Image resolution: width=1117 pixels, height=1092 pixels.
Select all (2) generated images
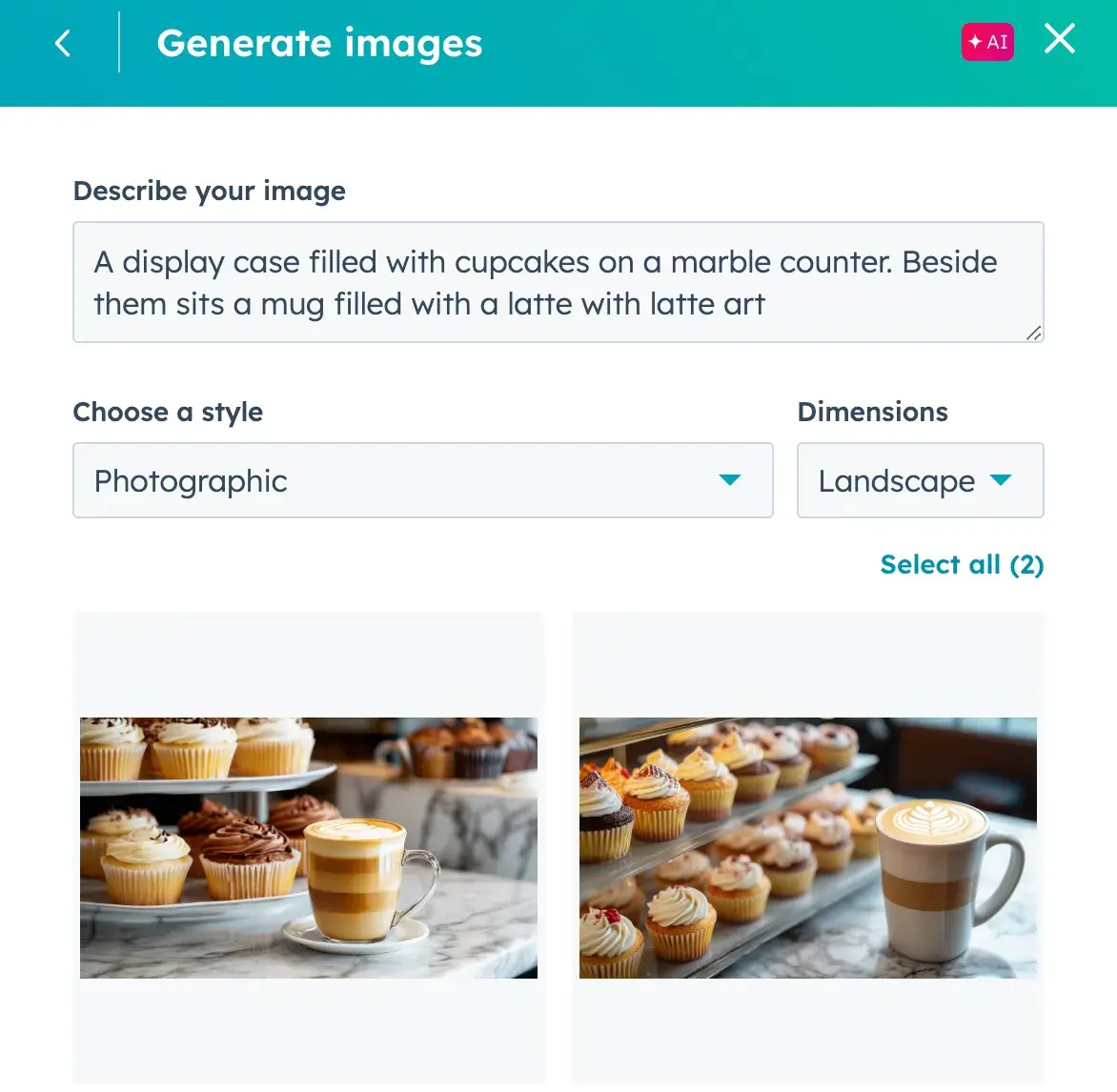(x=961, y=565)
